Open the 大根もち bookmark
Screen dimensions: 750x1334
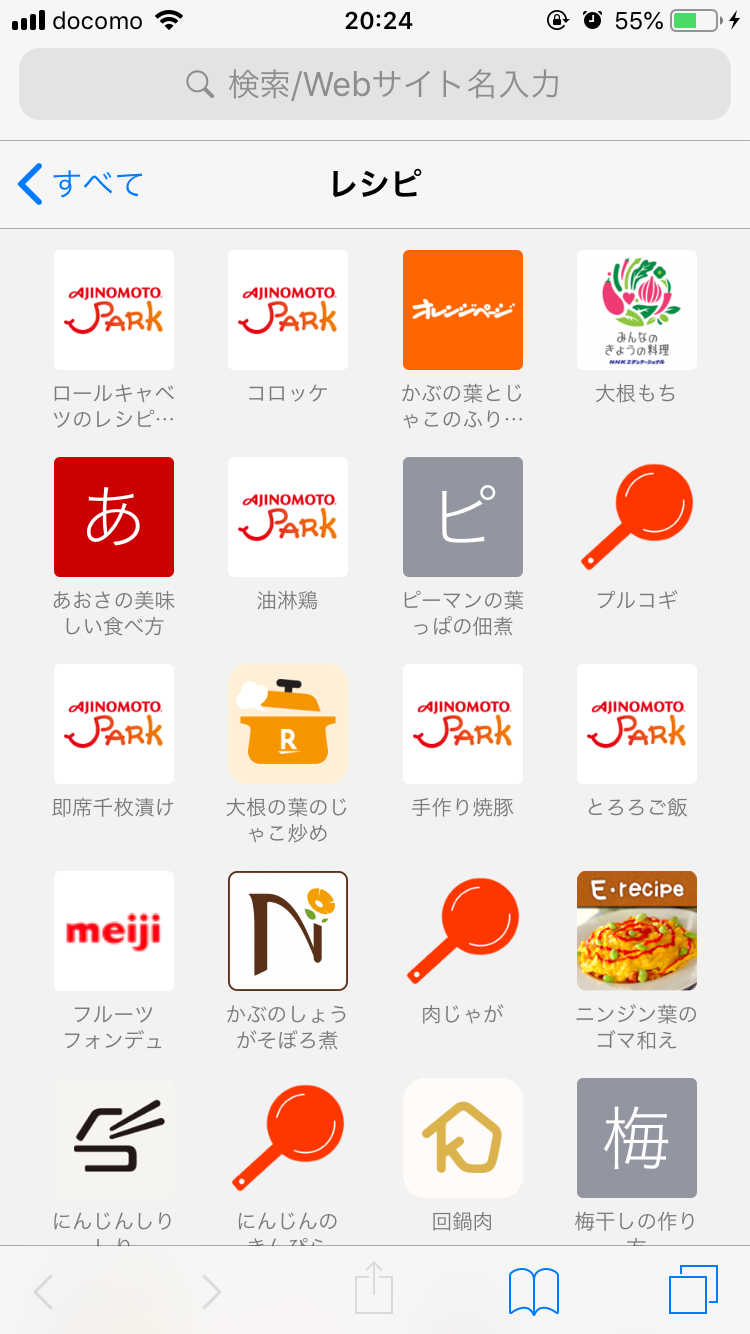(x=637, y=310)
